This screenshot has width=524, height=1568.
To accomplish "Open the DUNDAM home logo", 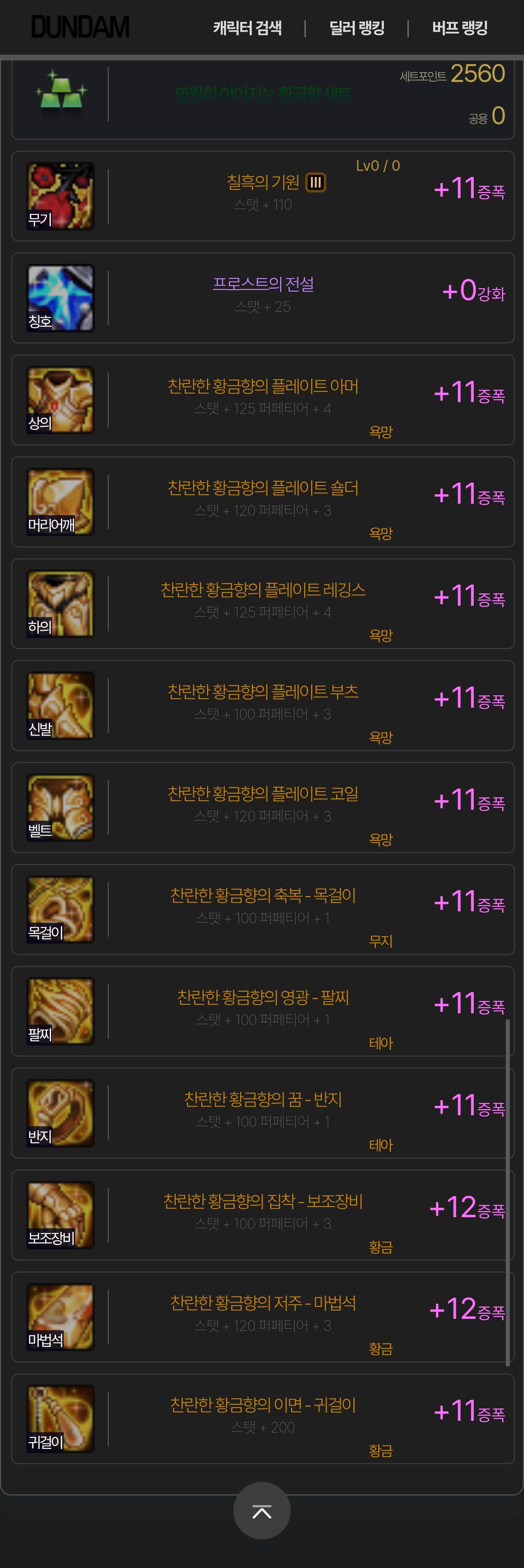I will 80,27.
